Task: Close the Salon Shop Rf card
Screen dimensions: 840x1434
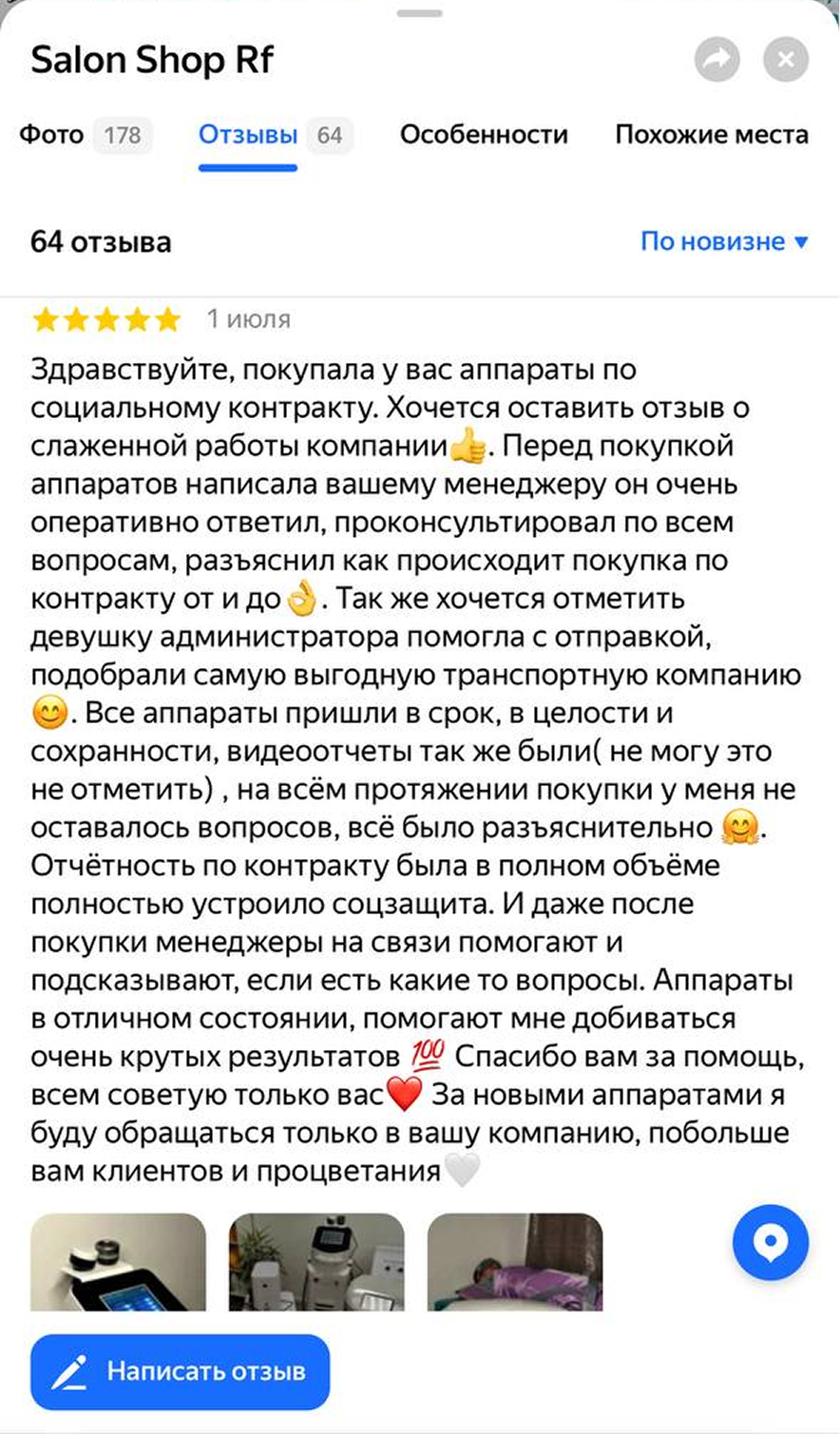Action: pos(786,60)
